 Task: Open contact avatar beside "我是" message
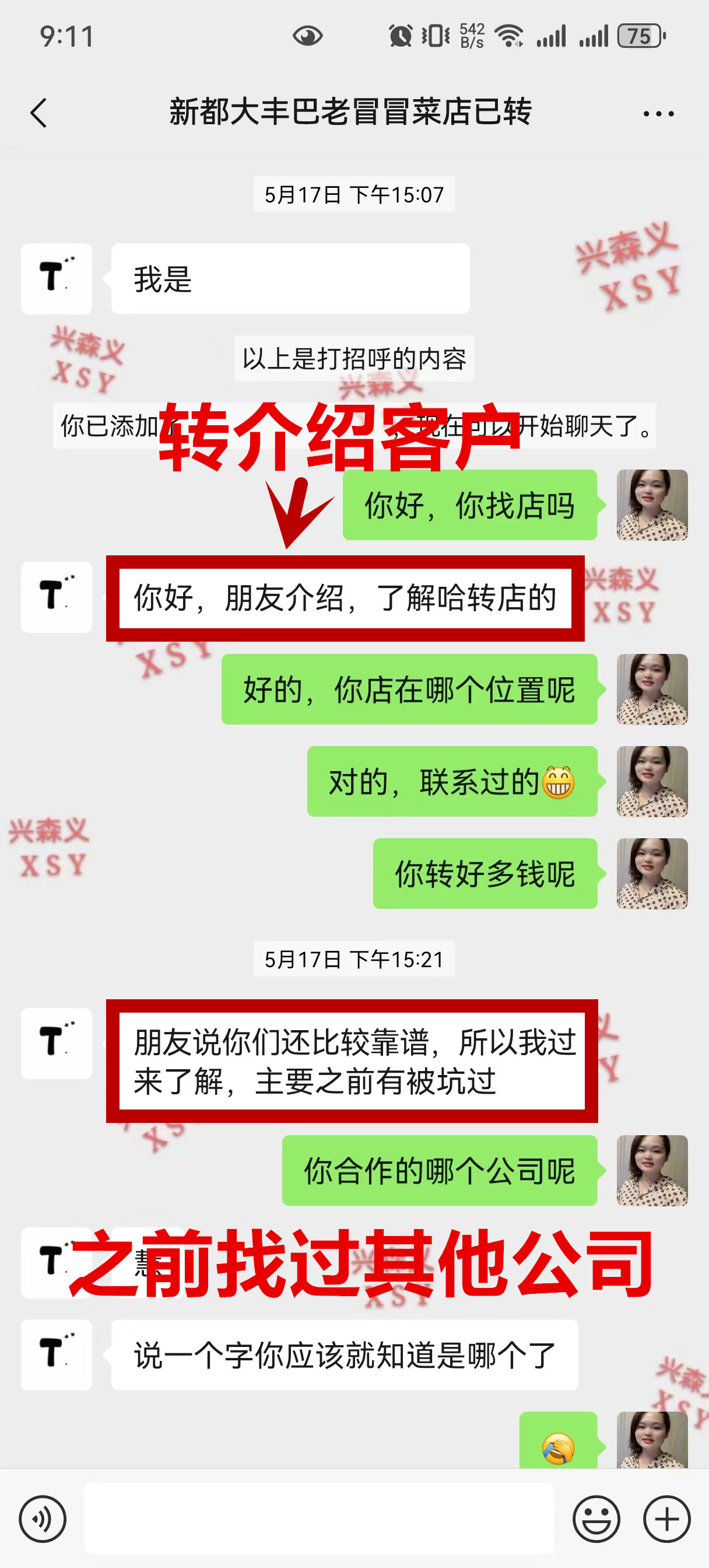(x=56, y=279)
